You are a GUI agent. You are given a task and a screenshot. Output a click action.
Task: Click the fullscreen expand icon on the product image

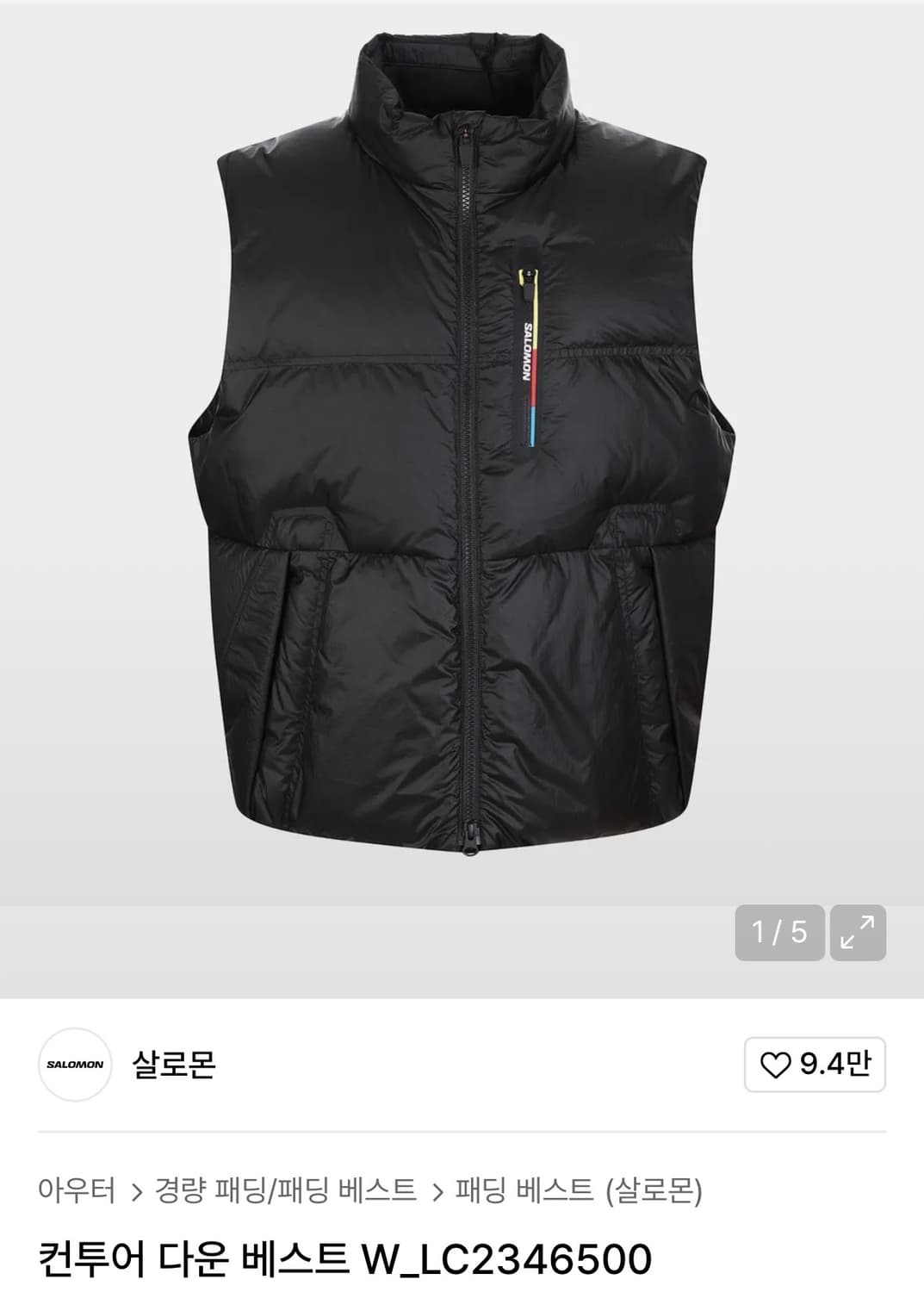pos(859,933)
